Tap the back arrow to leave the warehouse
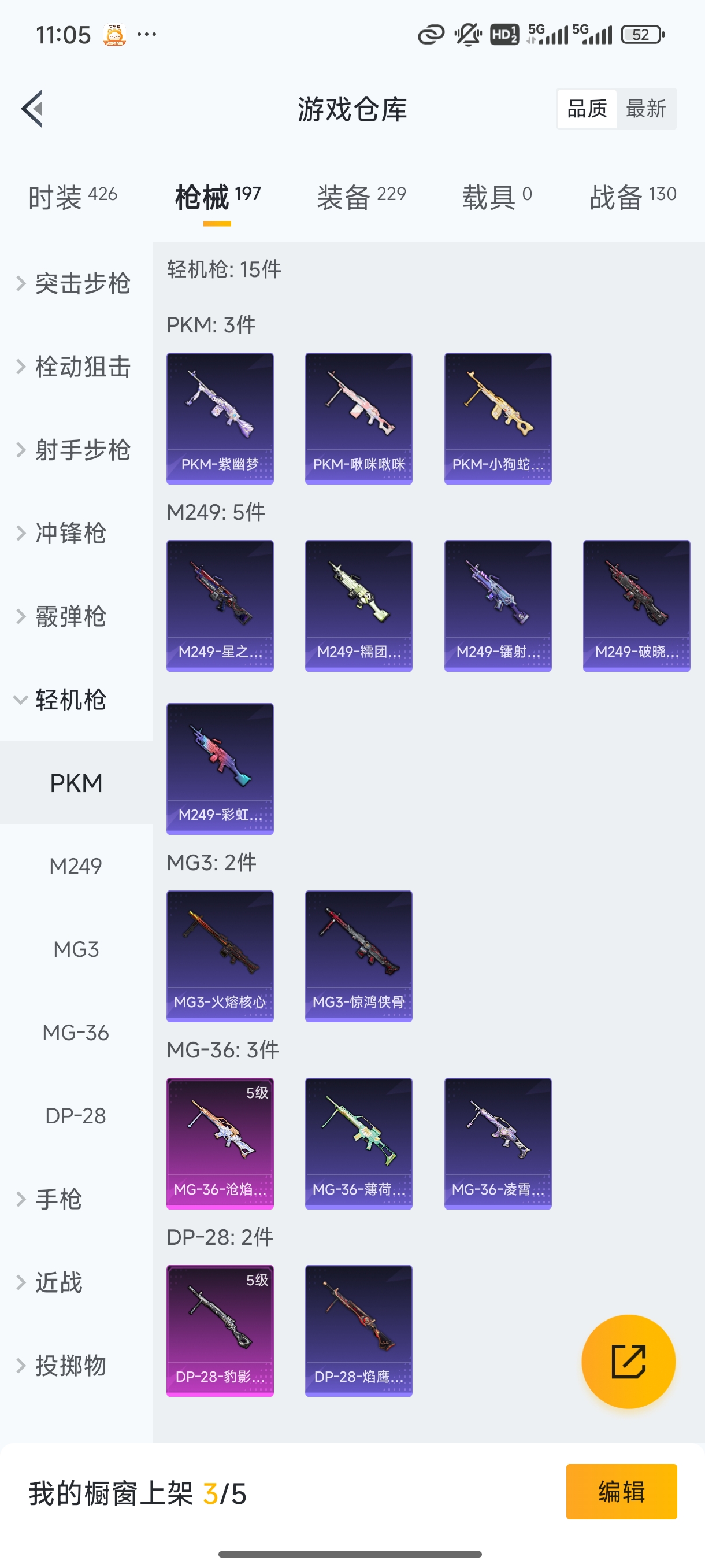 pyautogui.click(x=32, y=108)
